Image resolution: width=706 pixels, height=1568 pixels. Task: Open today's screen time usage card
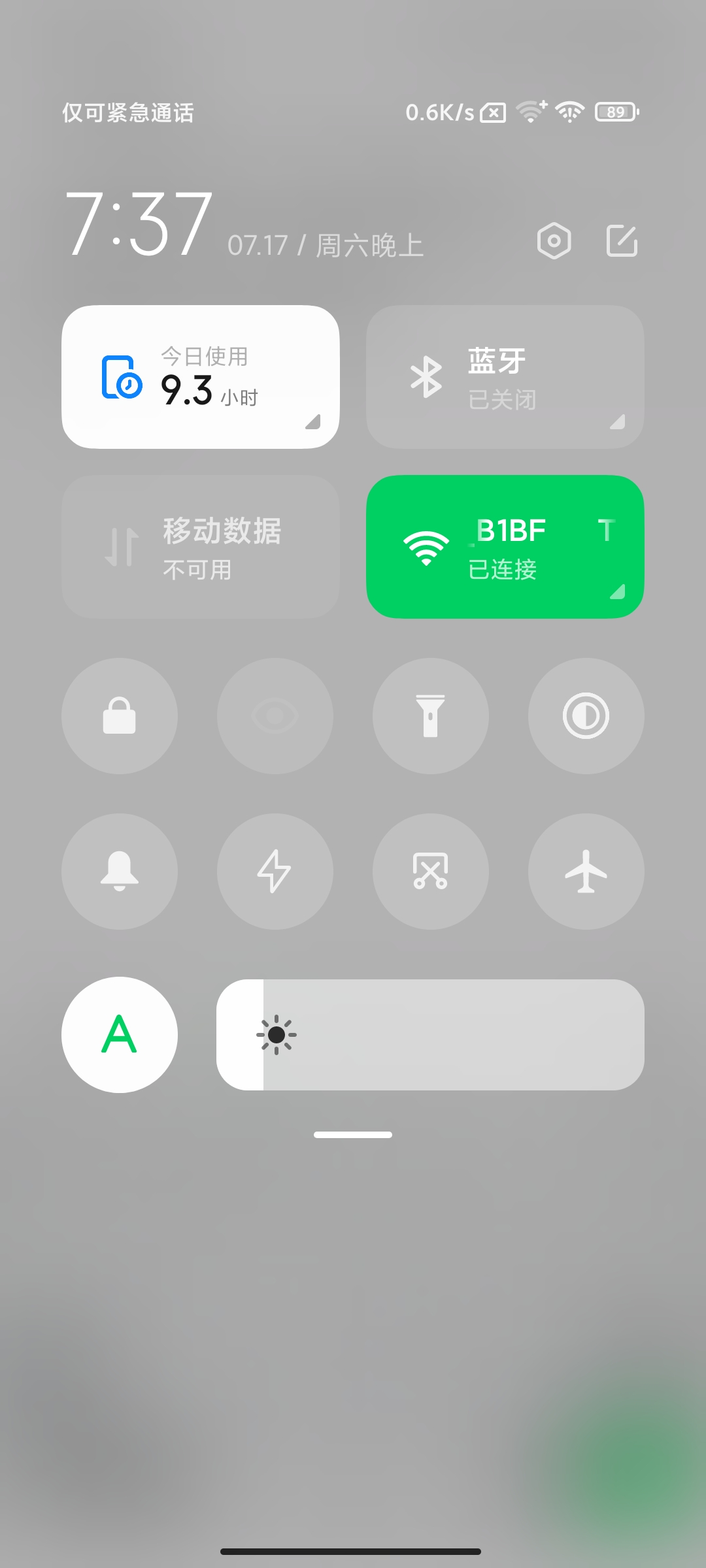point(200,377)
